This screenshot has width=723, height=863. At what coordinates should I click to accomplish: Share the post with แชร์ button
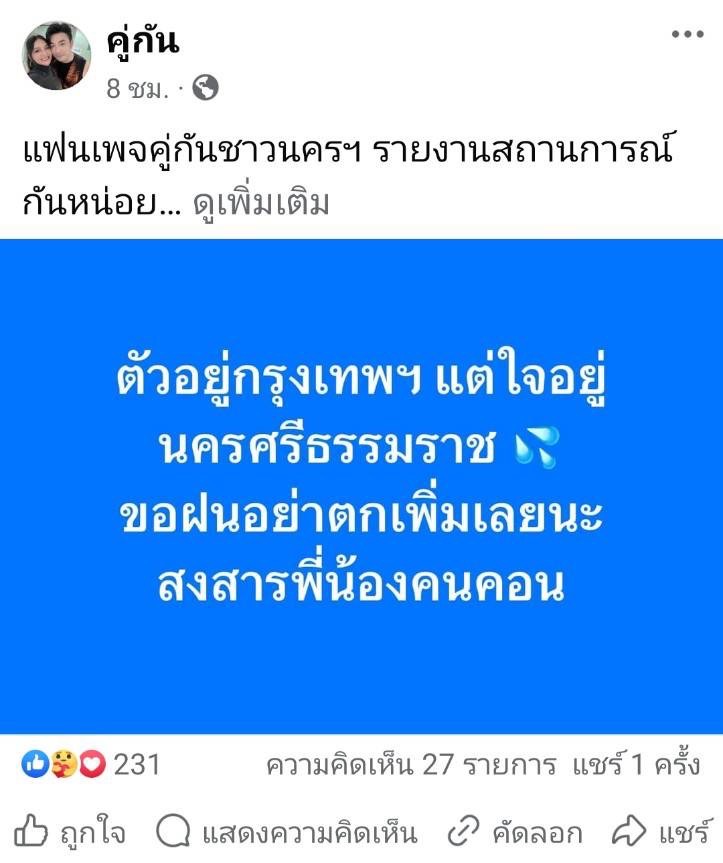(x=659, y=831)
